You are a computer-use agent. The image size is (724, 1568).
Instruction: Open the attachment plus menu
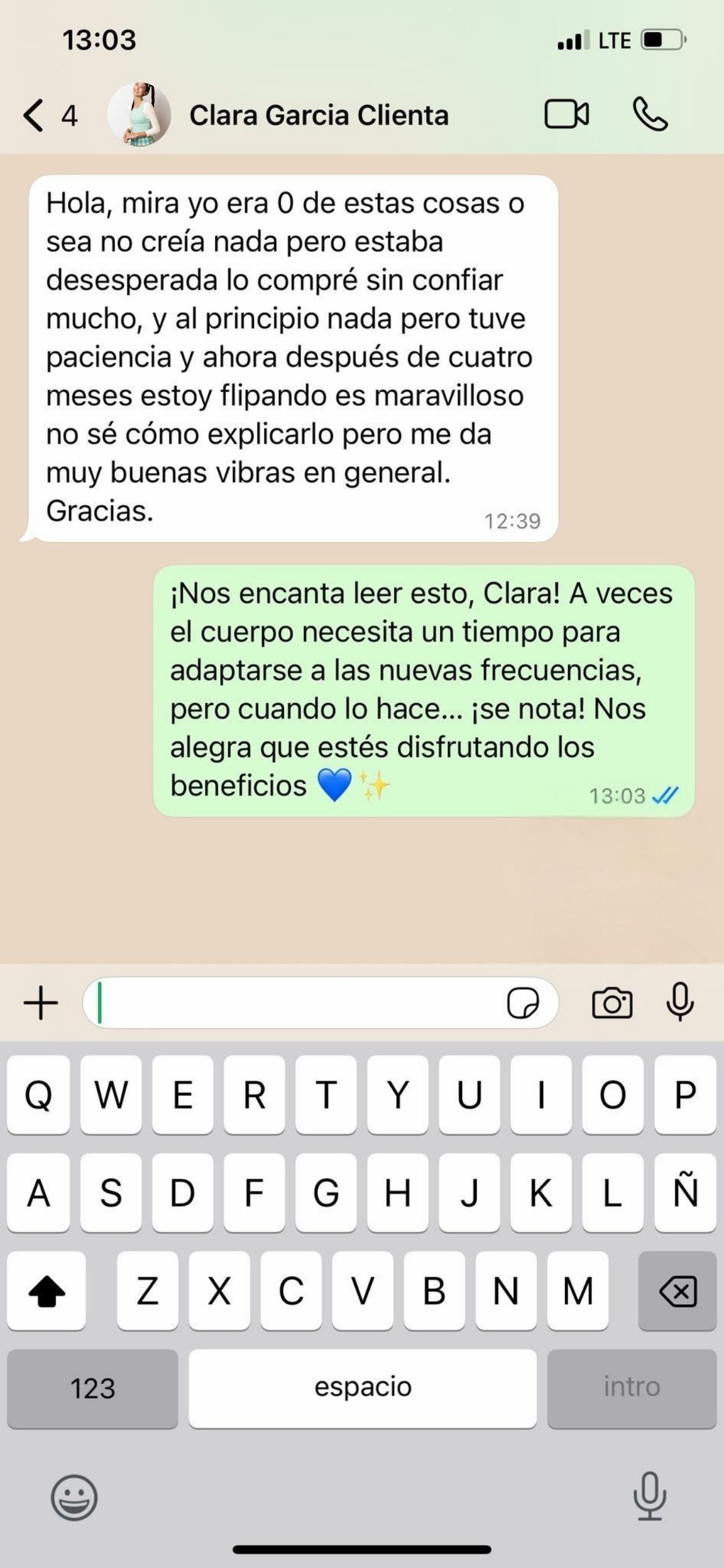41,1003
